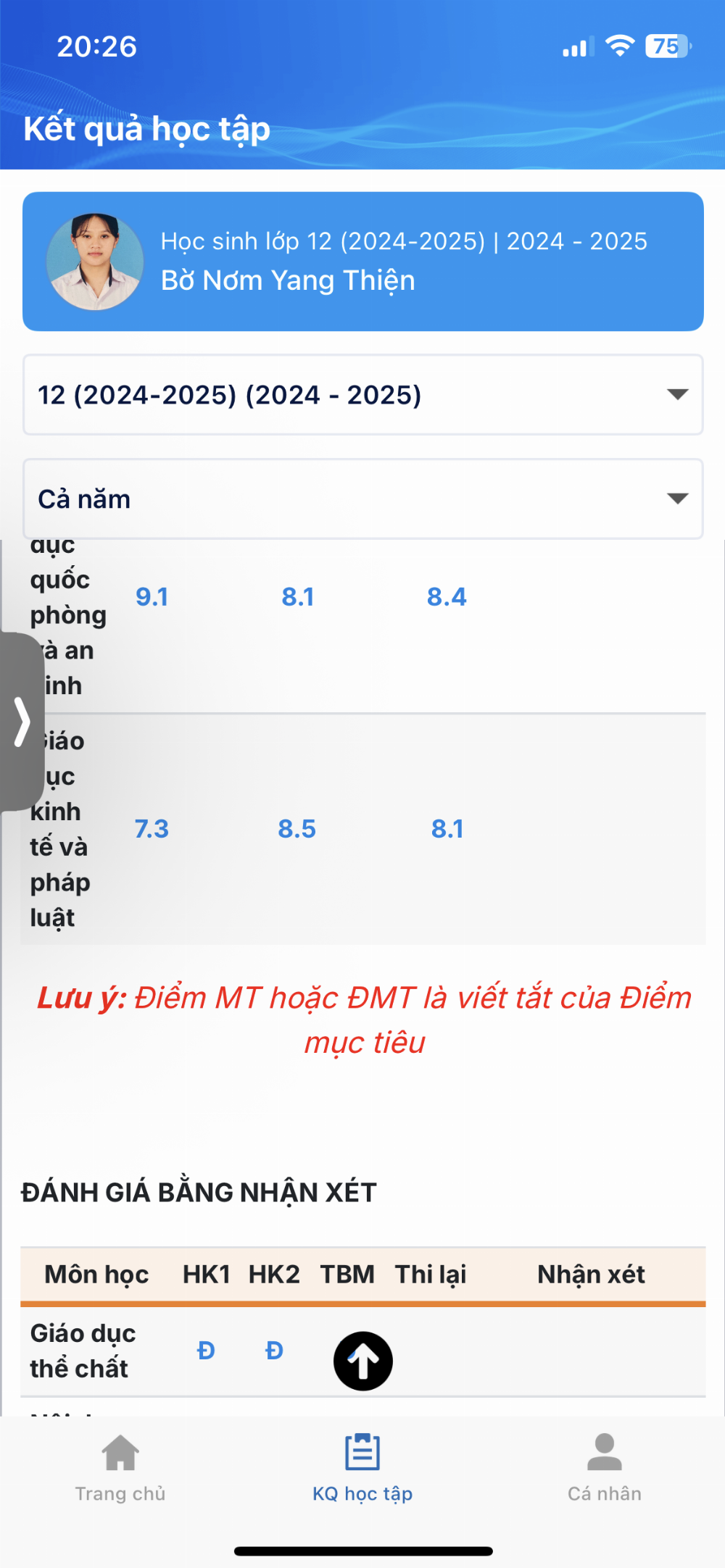
Task: Open the school year dropdown
Action: 362,395
